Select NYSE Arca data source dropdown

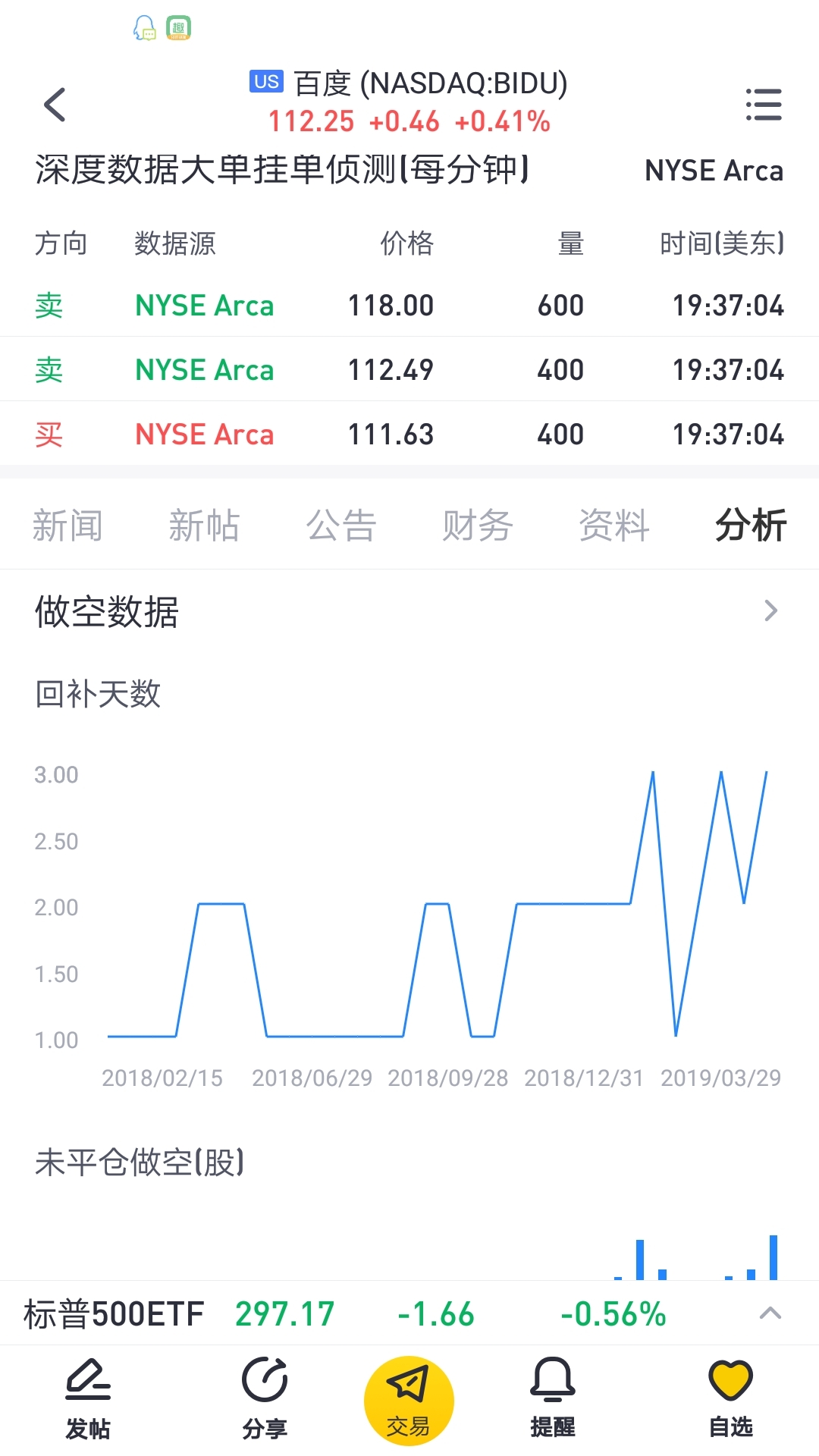[x=713, y=171]
